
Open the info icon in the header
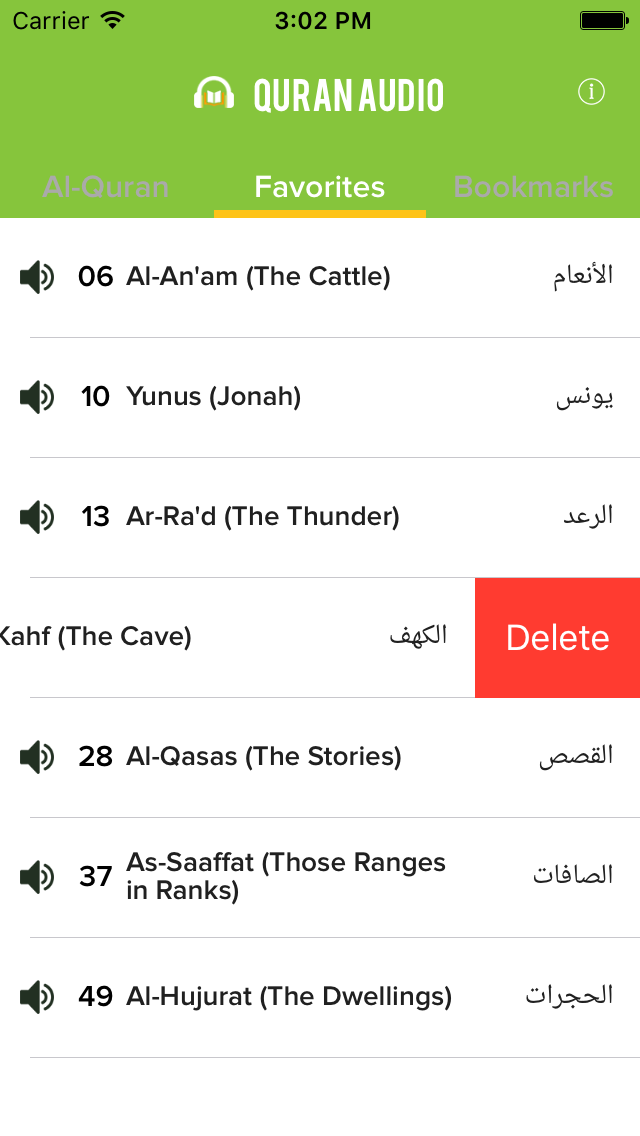[x=591, y=92]
